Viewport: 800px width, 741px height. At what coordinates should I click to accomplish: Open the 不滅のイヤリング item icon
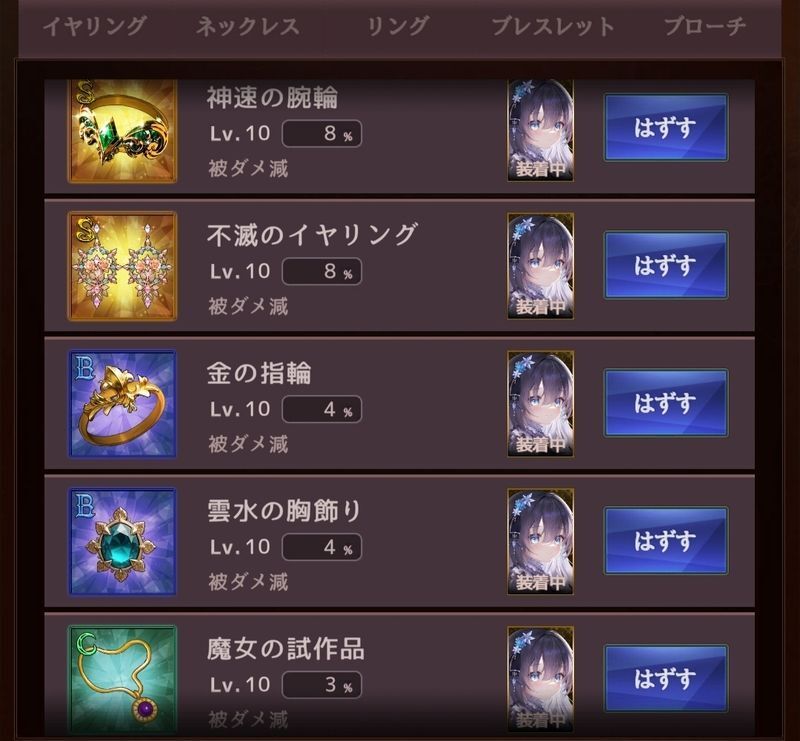[122, 266]
